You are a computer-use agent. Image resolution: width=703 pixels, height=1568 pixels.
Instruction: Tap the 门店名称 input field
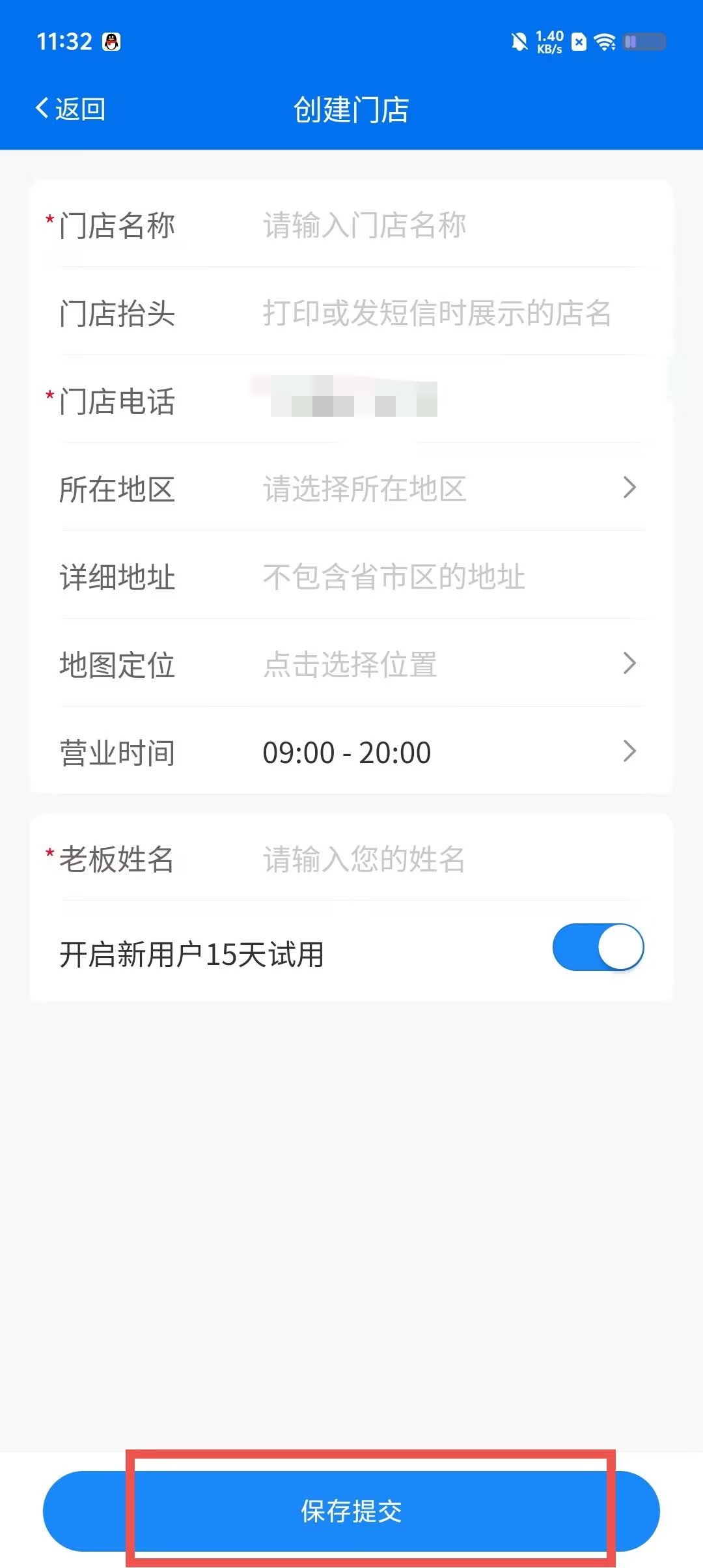(x=452, y=225)
